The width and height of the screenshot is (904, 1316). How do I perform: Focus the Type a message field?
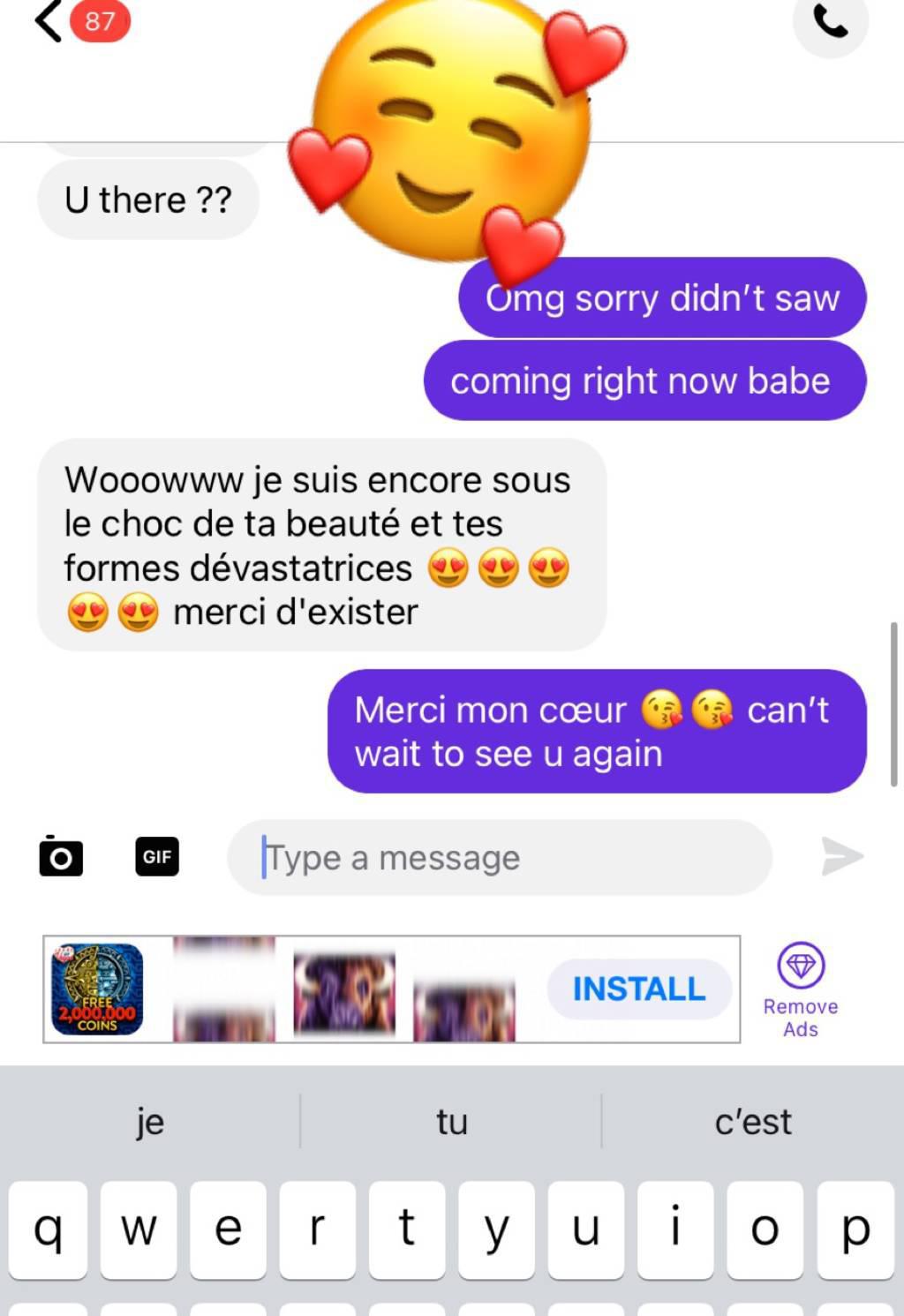[499, 858]
